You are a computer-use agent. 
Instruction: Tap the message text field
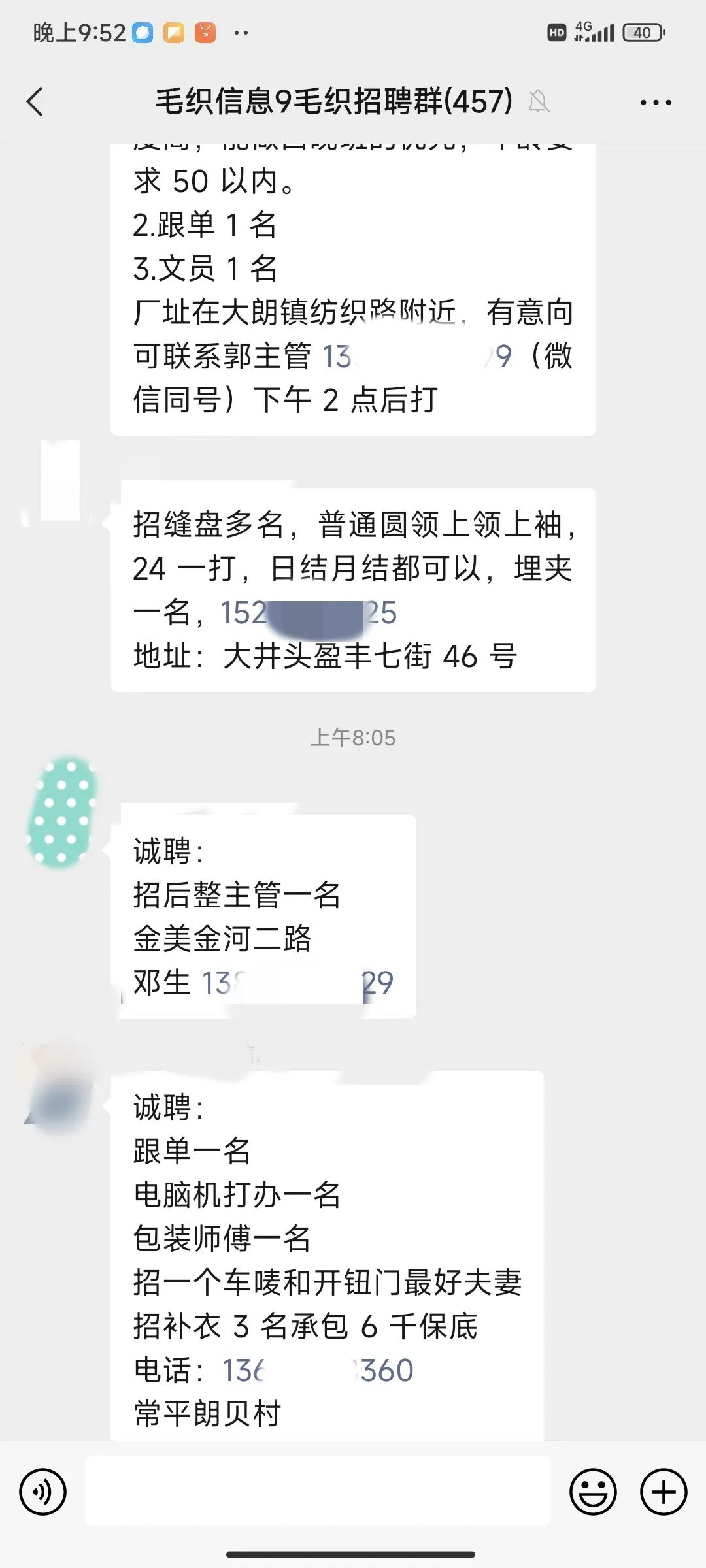(x=318, y=1492)
